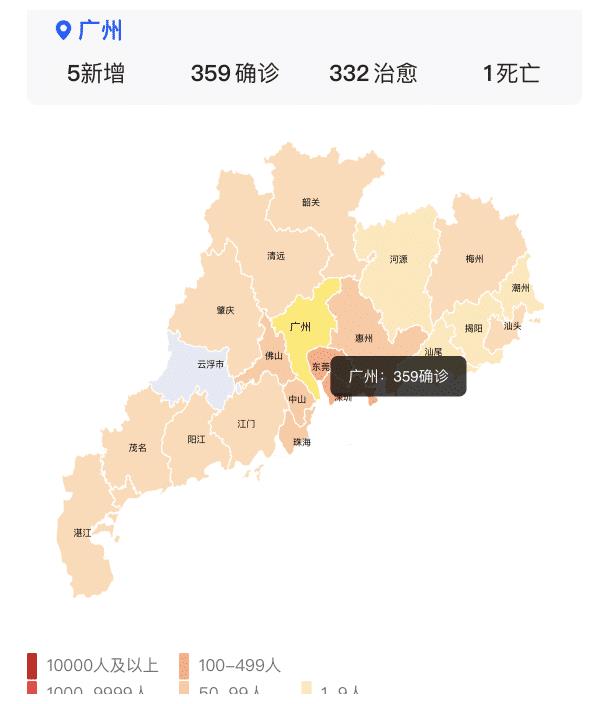Tap 珠海 on the map
The height and width of the screenshot is (704, 610).
pyautogui.click(x=300, y=441)
